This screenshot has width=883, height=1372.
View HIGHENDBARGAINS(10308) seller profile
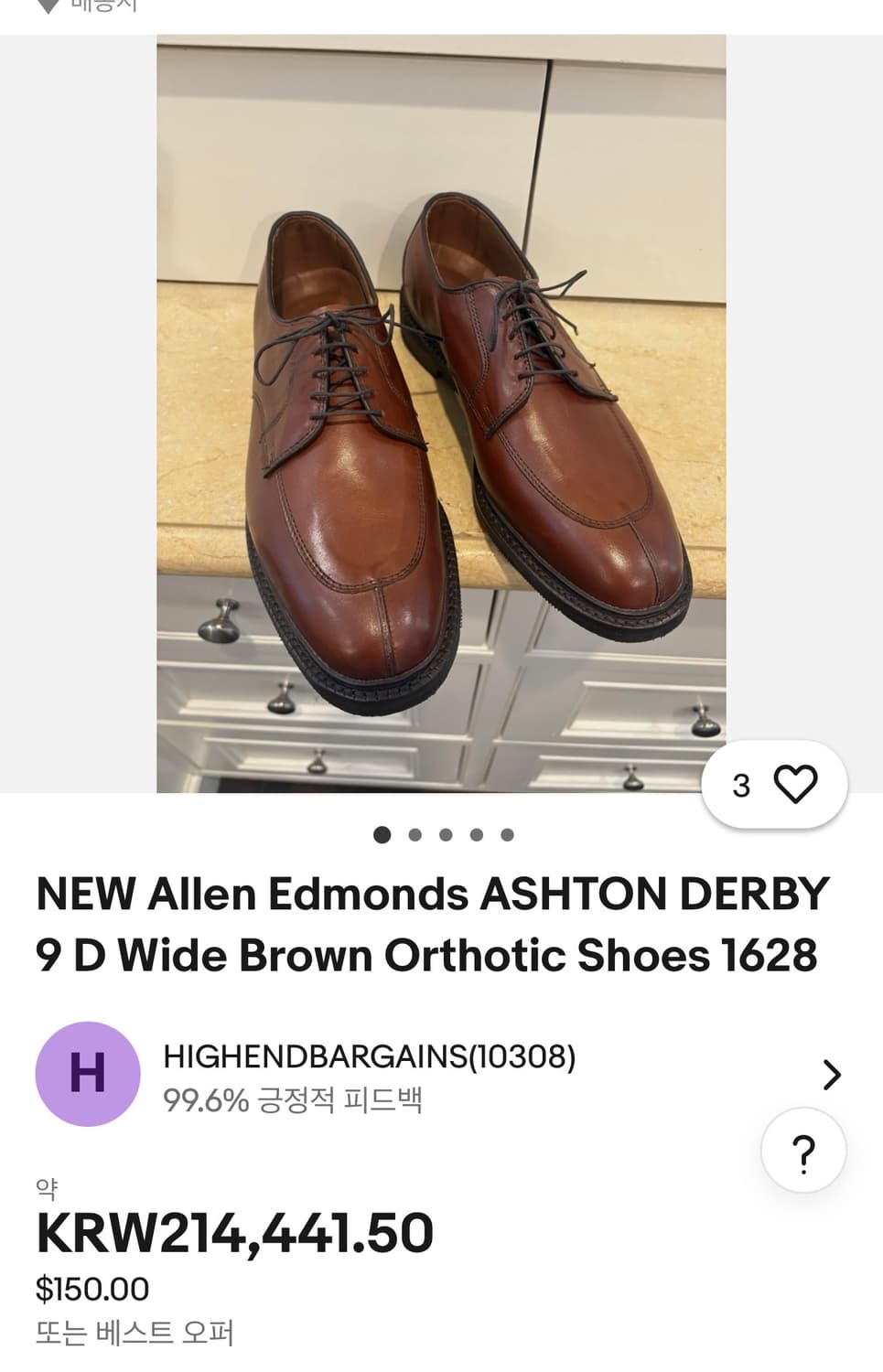[369, 1058]
